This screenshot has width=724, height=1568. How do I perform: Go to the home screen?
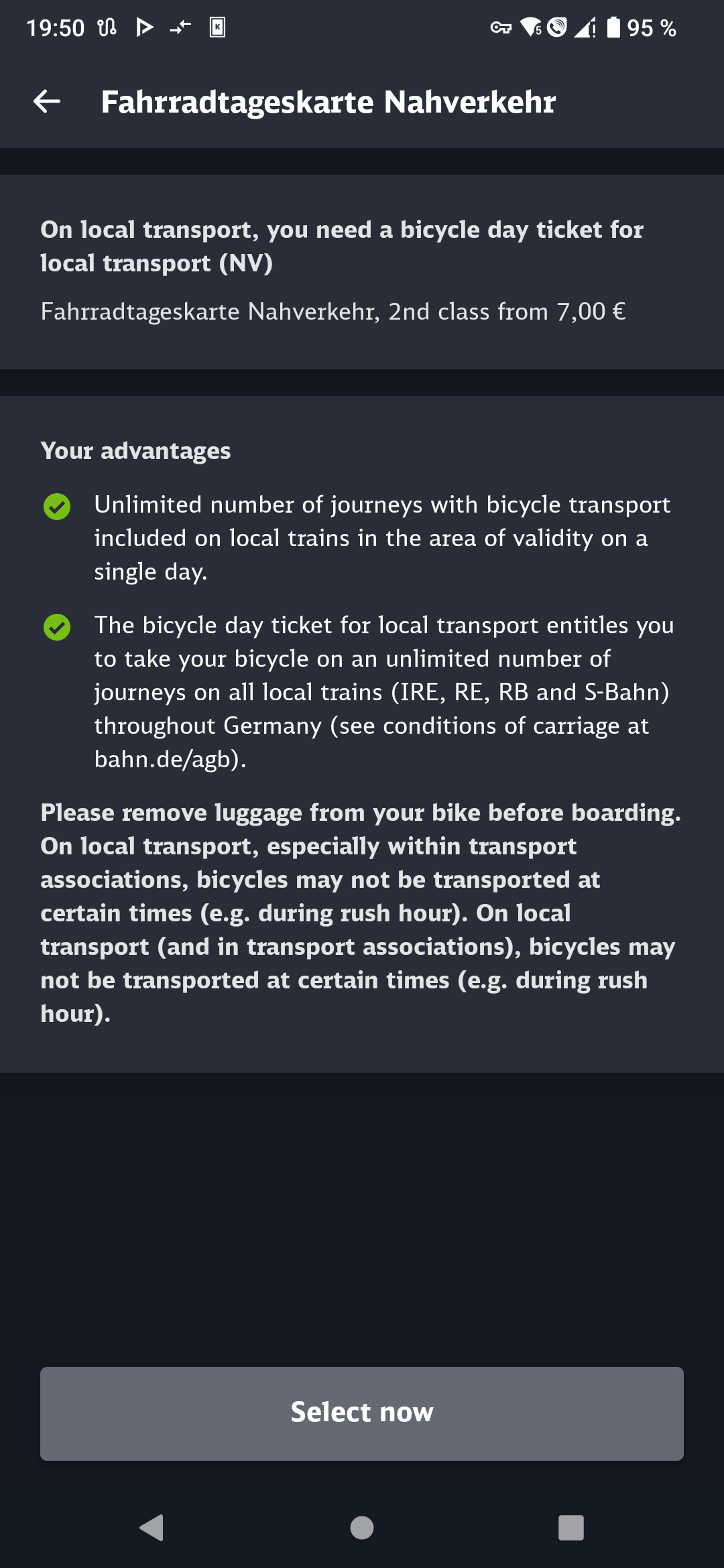[362, 1528]
